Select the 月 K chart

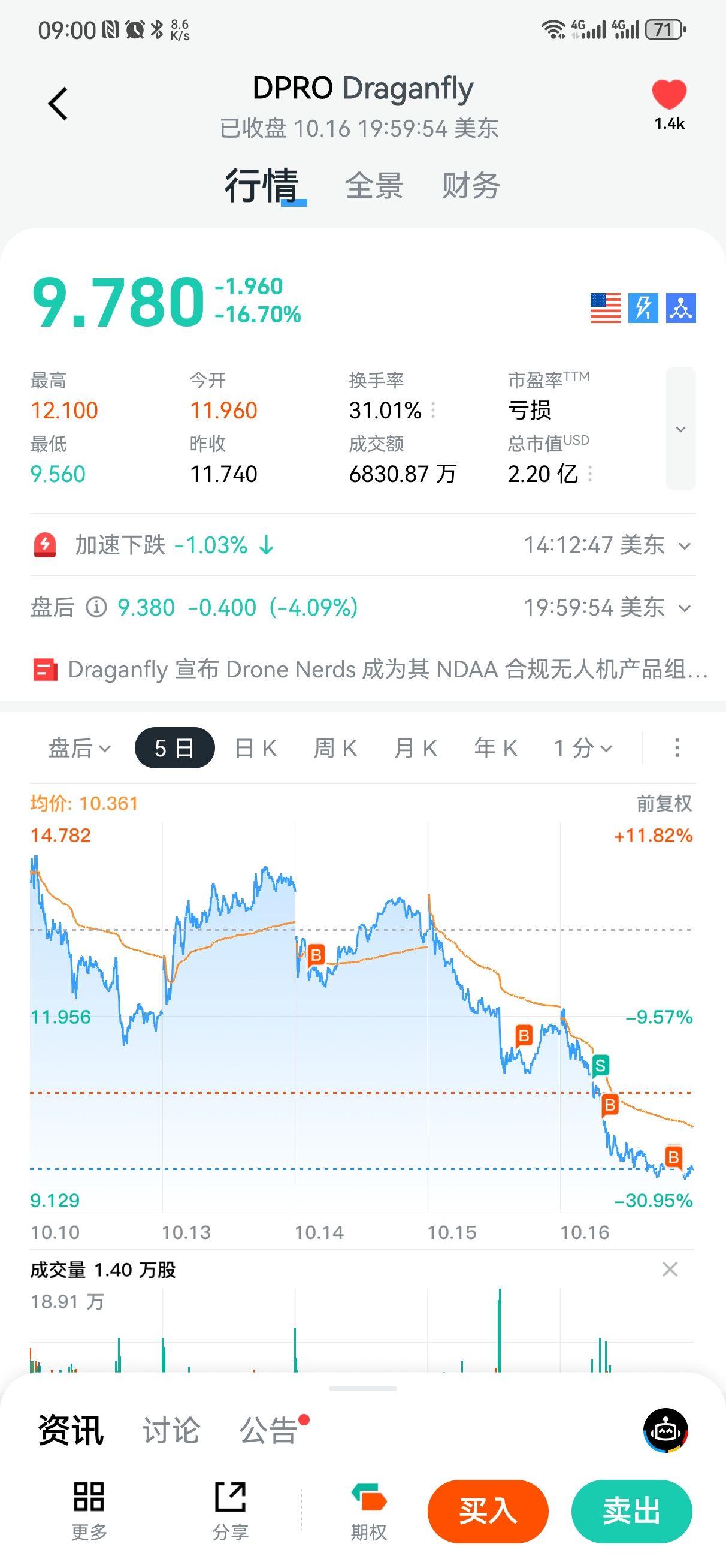(x=416, y=748)
